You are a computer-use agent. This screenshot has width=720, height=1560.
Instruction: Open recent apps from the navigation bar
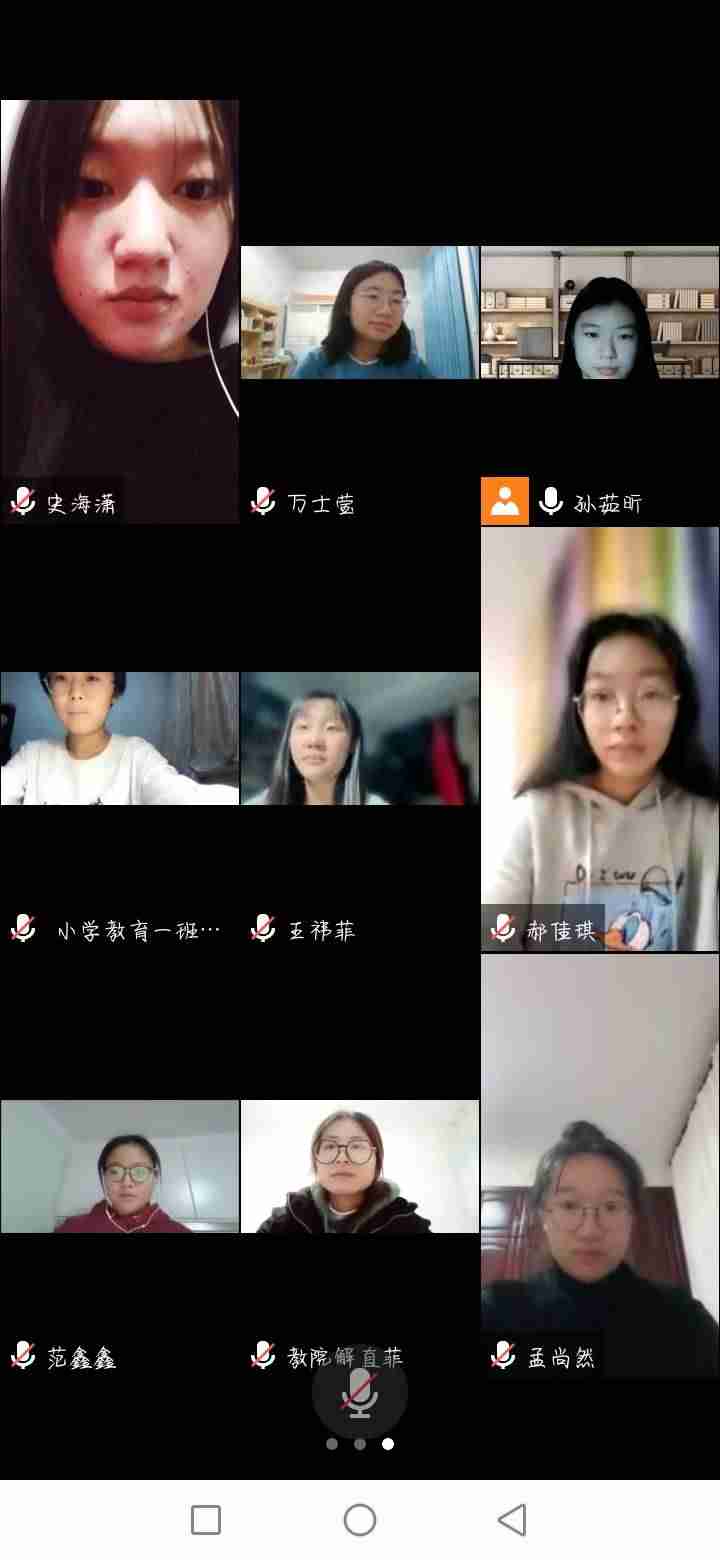pos(206,1520)
